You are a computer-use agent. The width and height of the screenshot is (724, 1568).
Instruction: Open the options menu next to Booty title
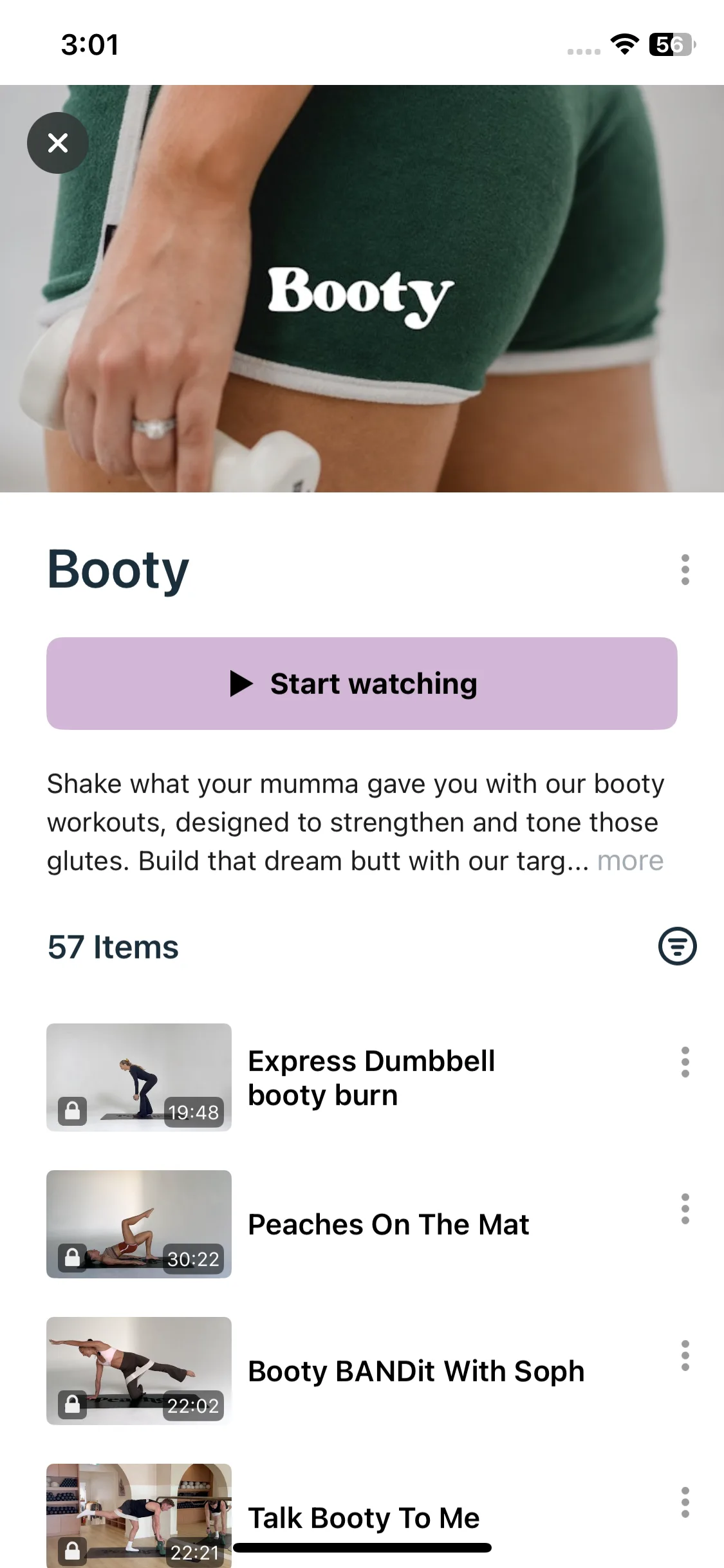685,570
